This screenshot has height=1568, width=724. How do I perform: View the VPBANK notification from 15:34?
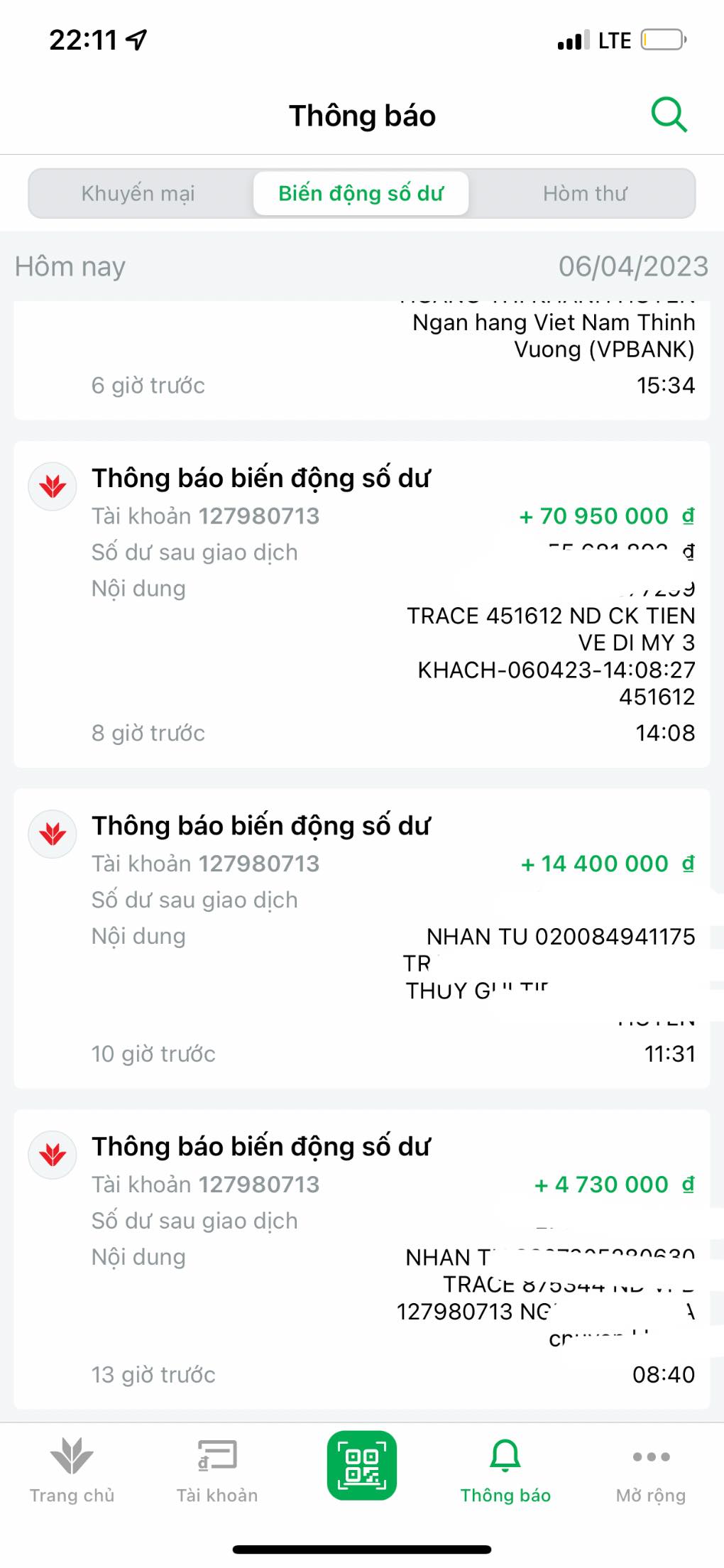(362, 360)
